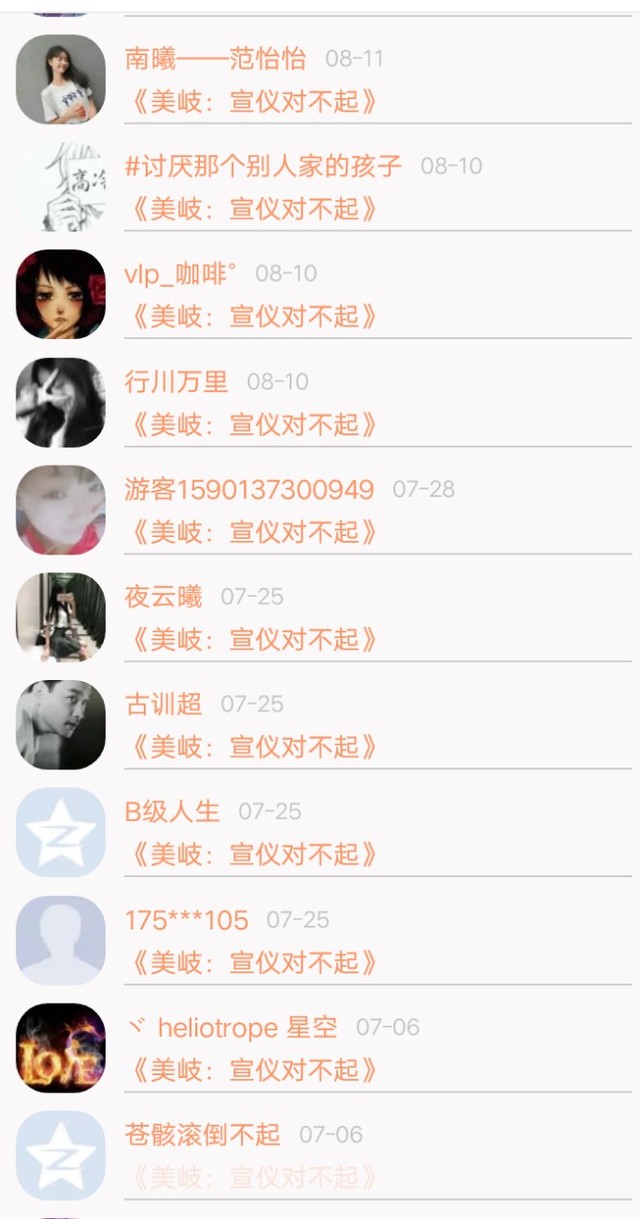Open the heliotrope 星空 row
This screenshot has width=640, height=1219.
(320, 1048)
